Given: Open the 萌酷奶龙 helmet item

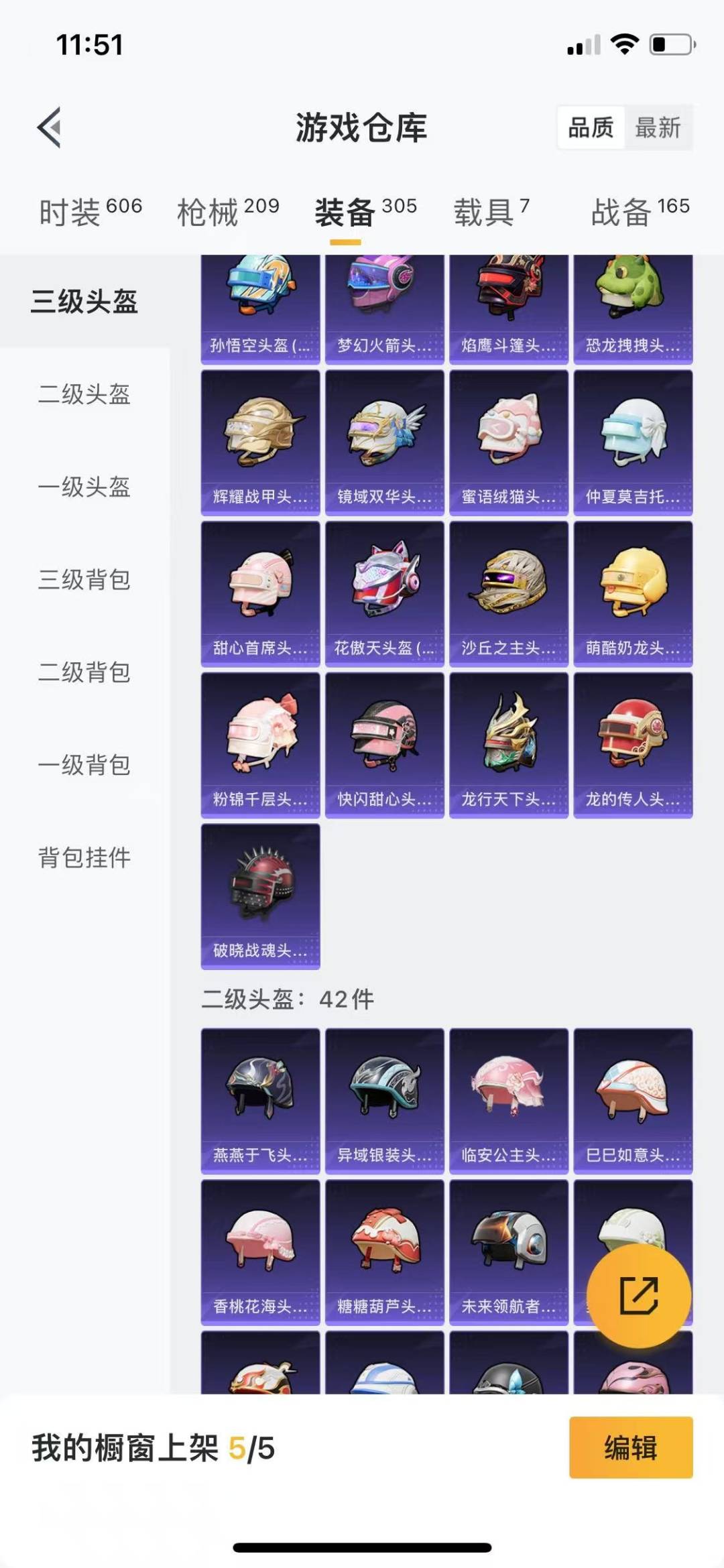Looking at the screenshot, I should point(633,594).
